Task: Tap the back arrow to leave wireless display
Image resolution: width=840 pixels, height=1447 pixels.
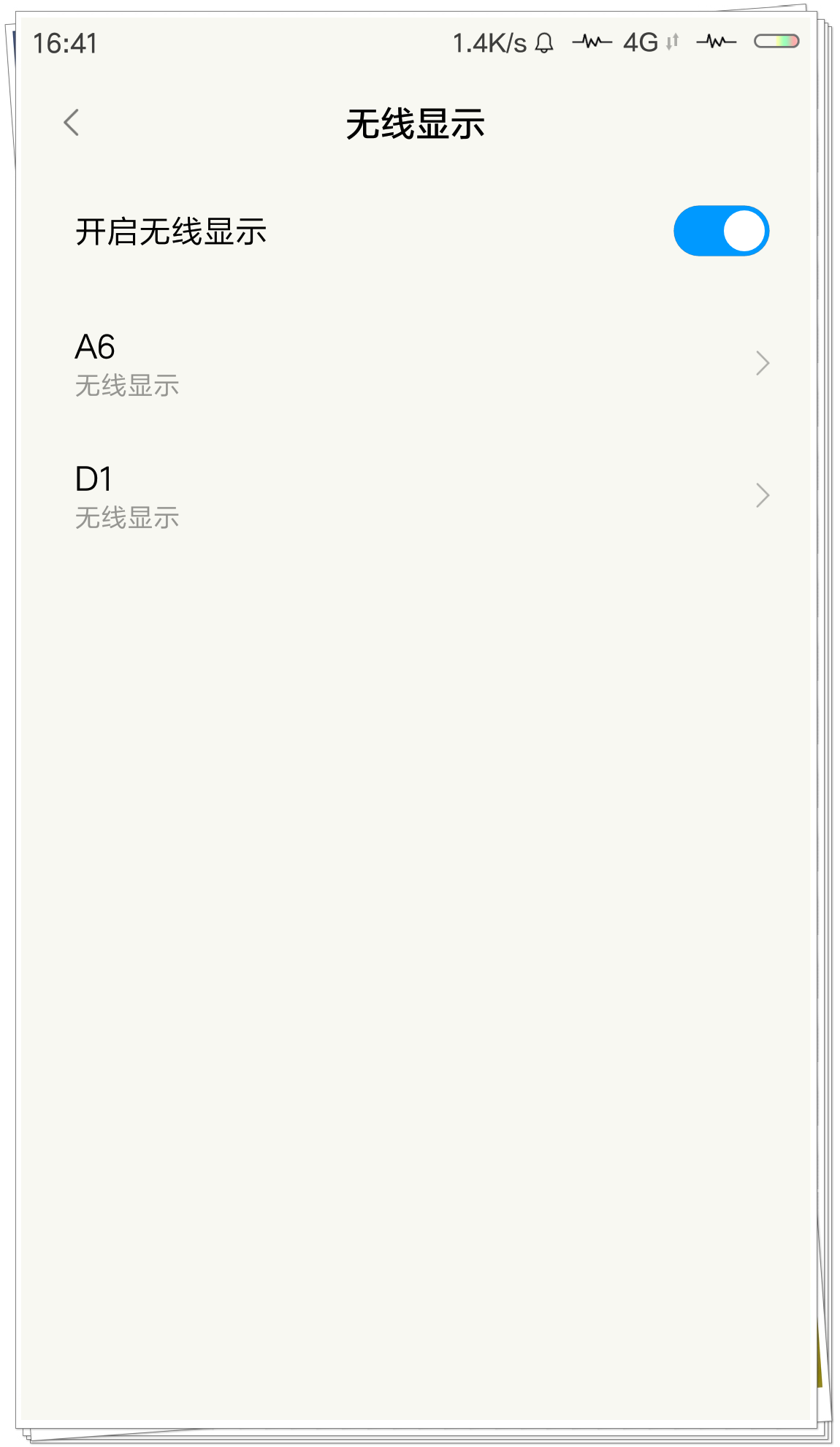Action: coord(72,123)
